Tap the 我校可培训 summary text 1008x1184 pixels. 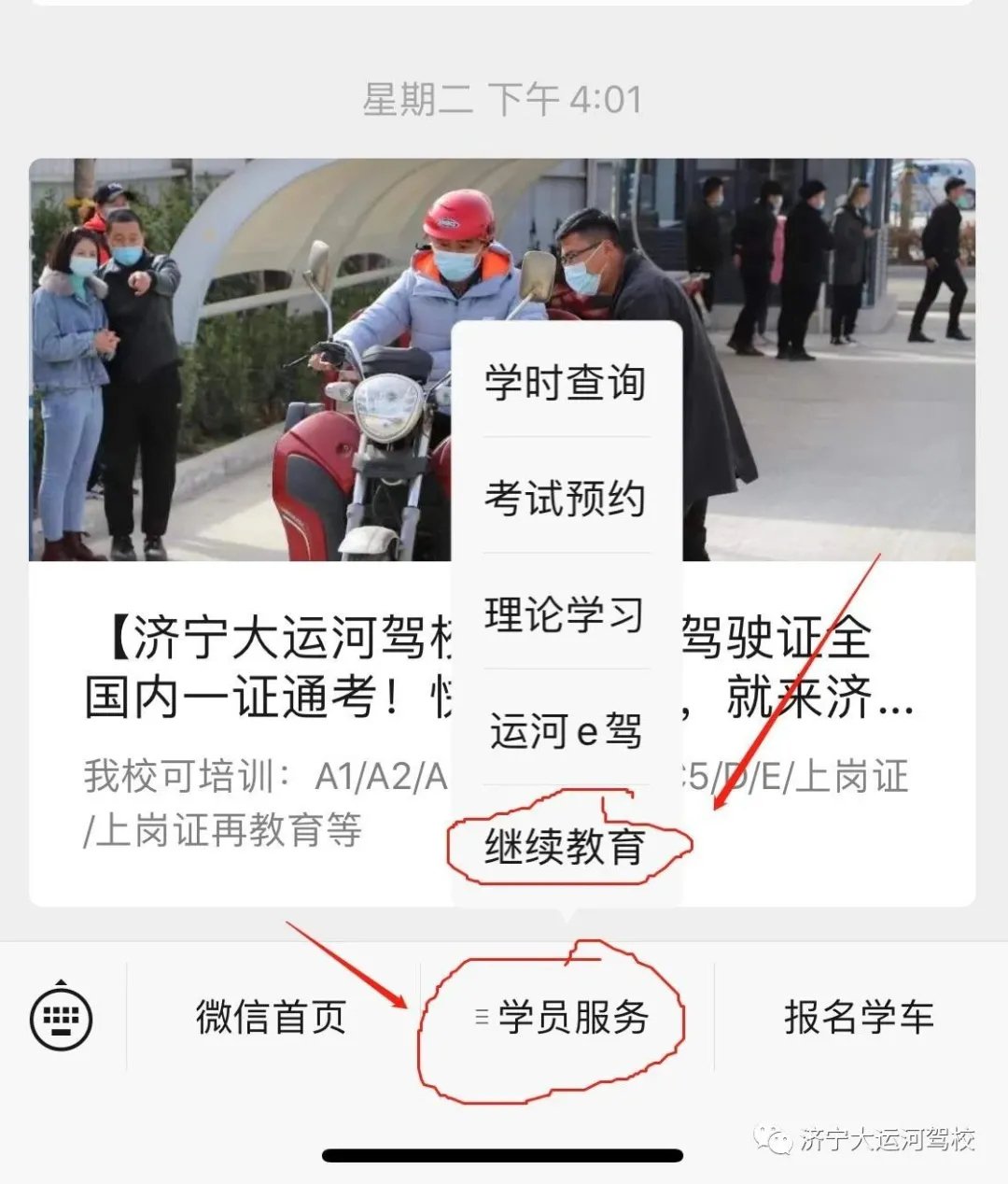[233, 775]
